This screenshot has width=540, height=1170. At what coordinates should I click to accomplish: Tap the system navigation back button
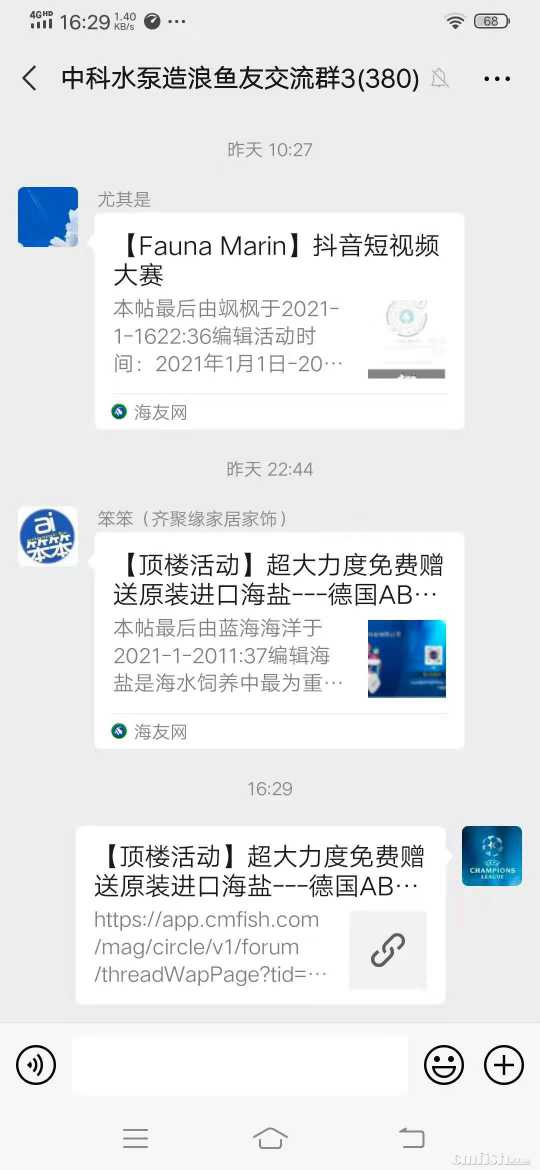coord(411,1138)
